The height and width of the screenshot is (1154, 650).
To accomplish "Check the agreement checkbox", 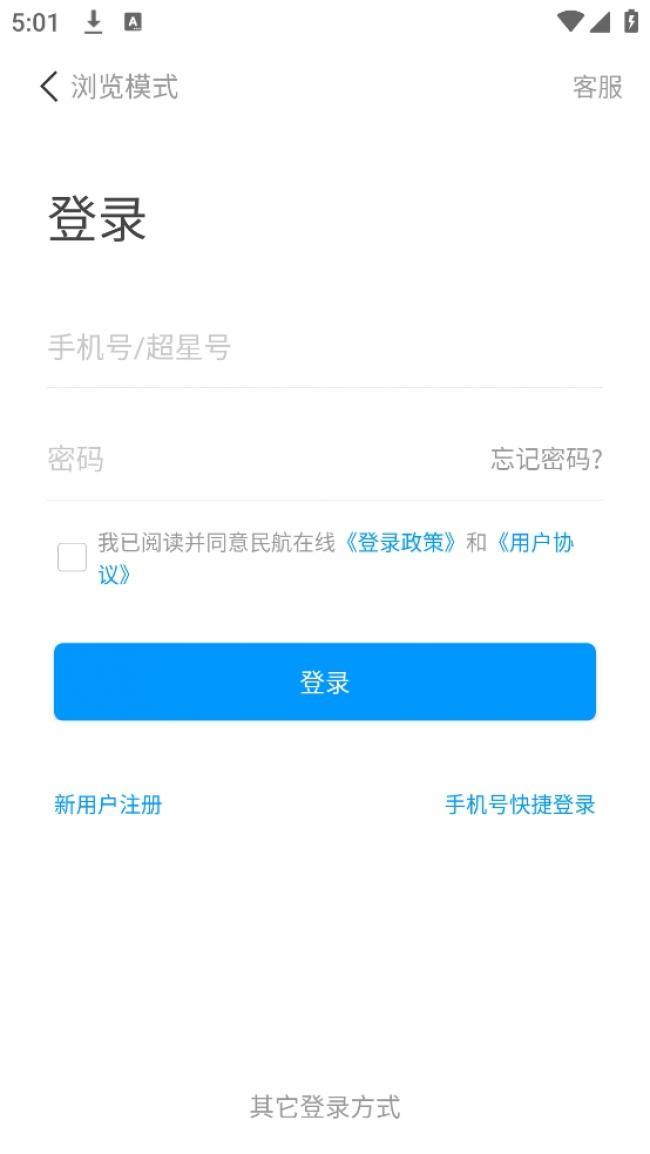I will (x=72, y=558).
